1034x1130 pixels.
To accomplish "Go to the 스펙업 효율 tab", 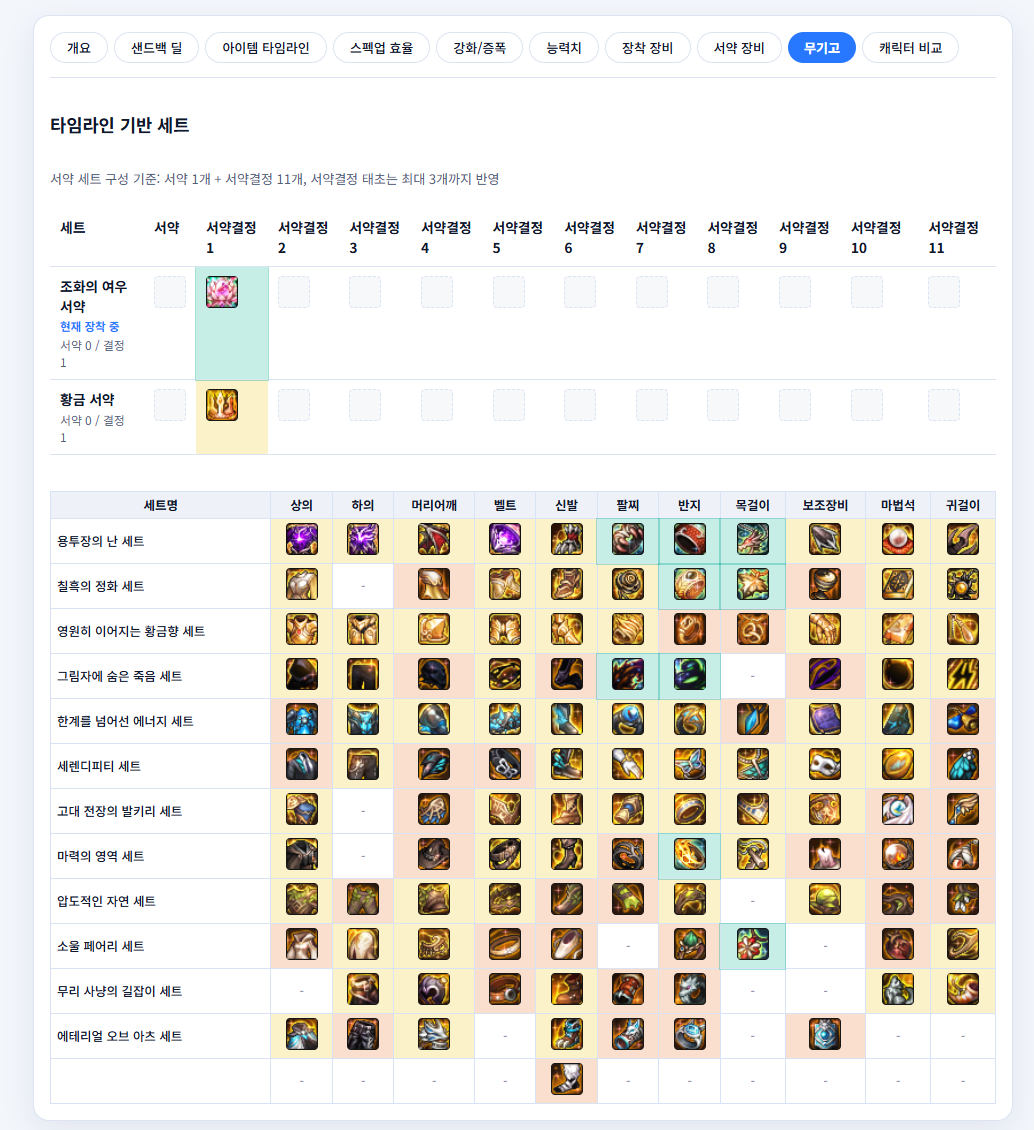I will pos(381,47).
